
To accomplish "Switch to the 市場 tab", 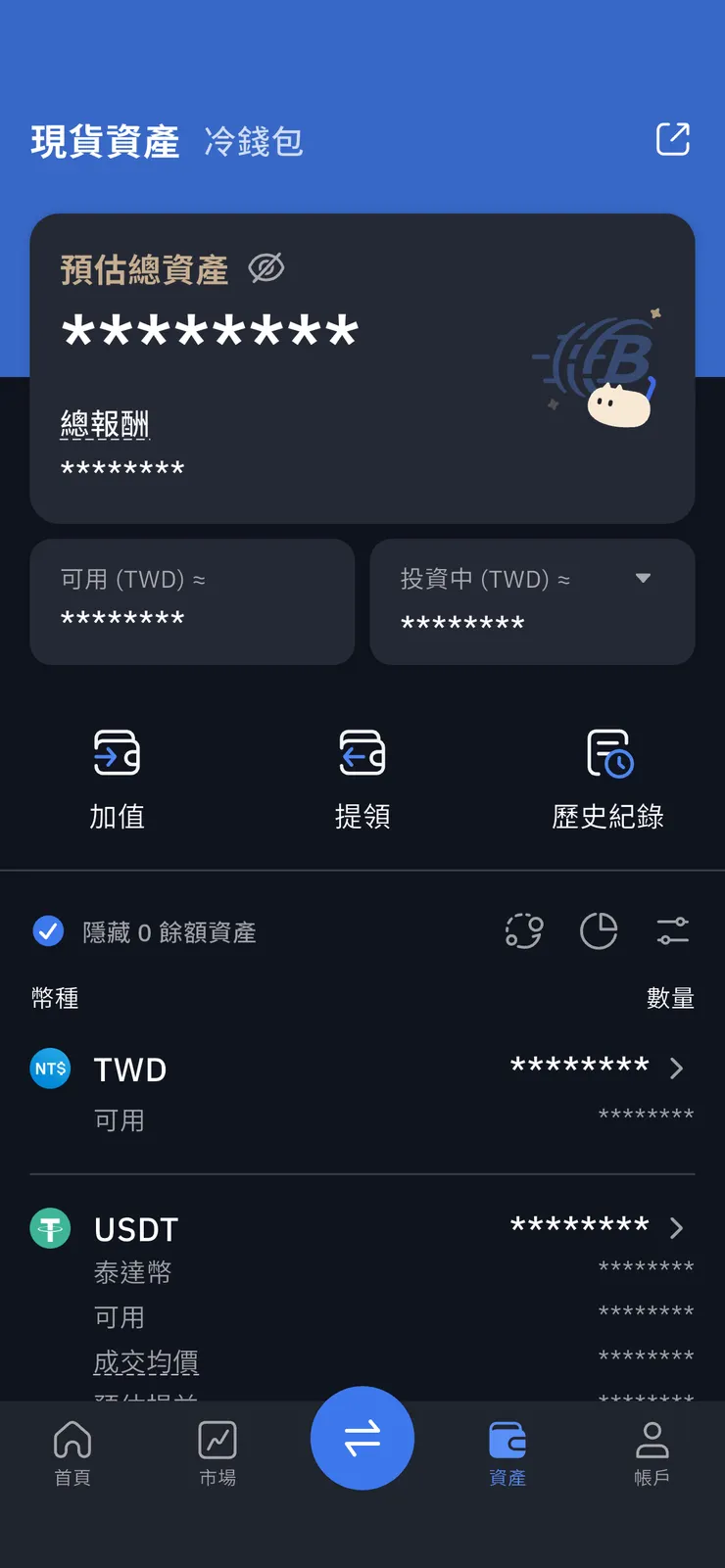I will coord(217,1453).
